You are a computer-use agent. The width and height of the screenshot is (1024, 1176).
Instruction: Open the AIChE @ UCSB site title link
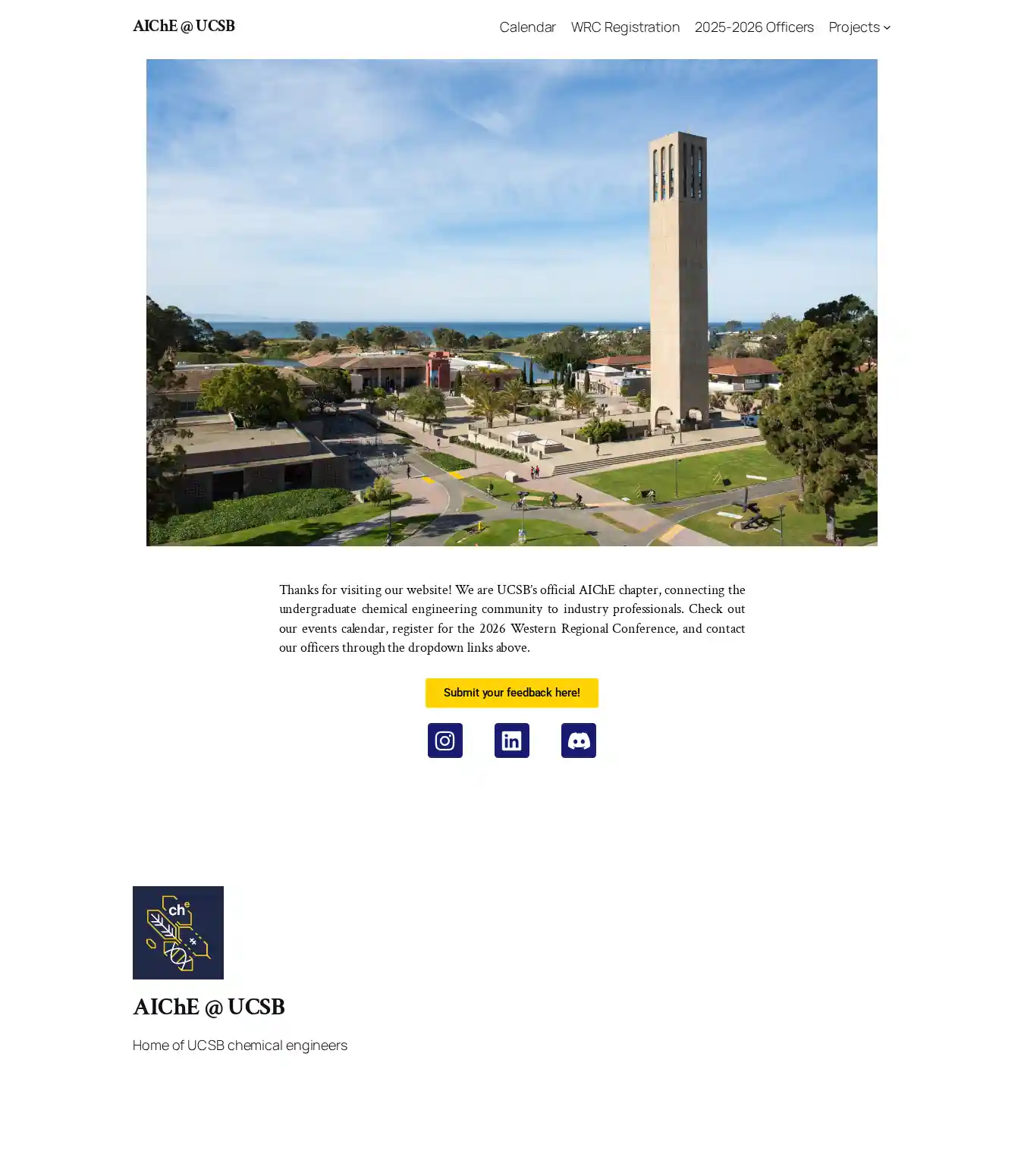[x=184, y=27]
